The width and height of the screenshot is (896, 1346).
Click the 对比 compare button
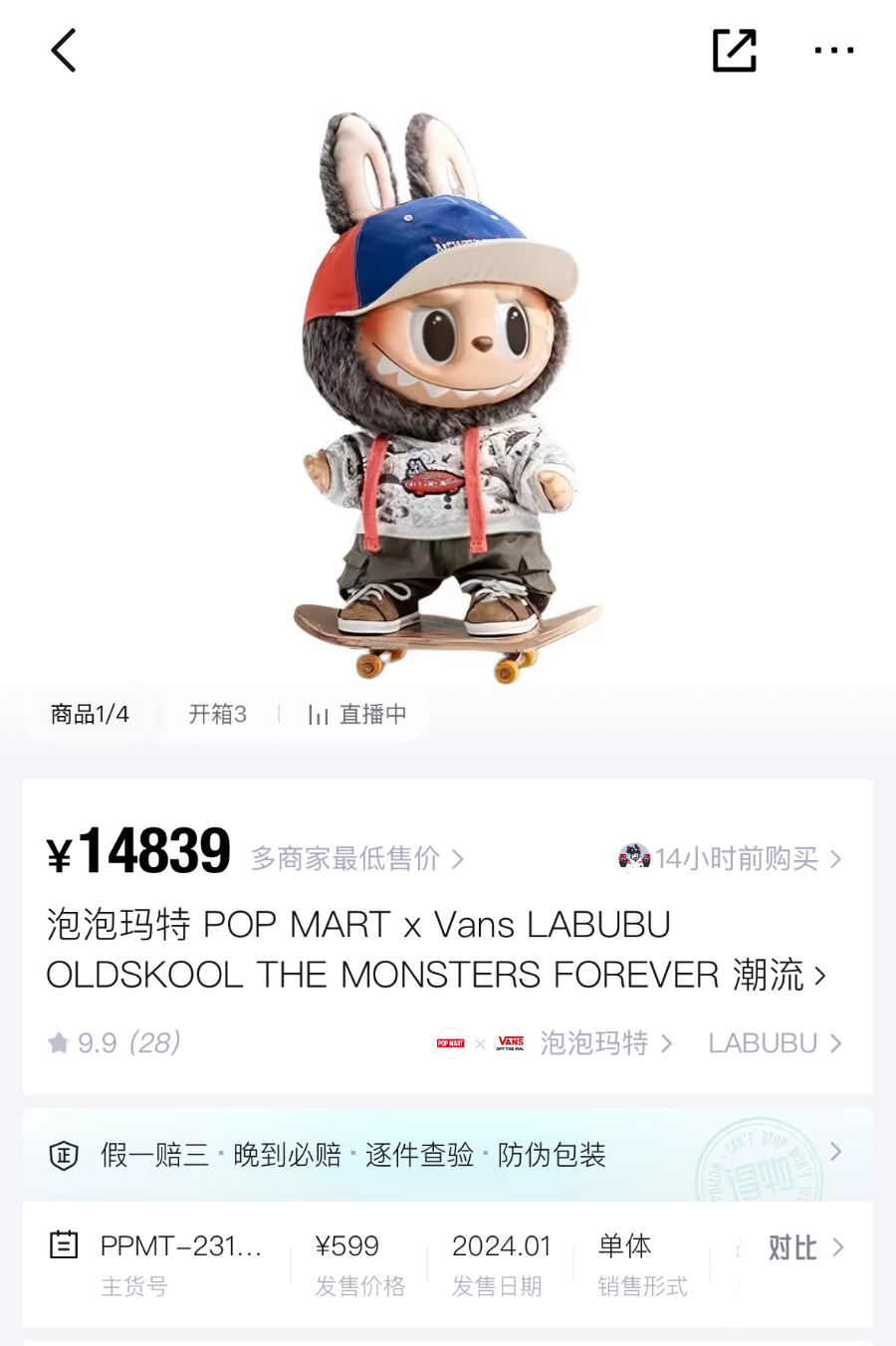792,1246
